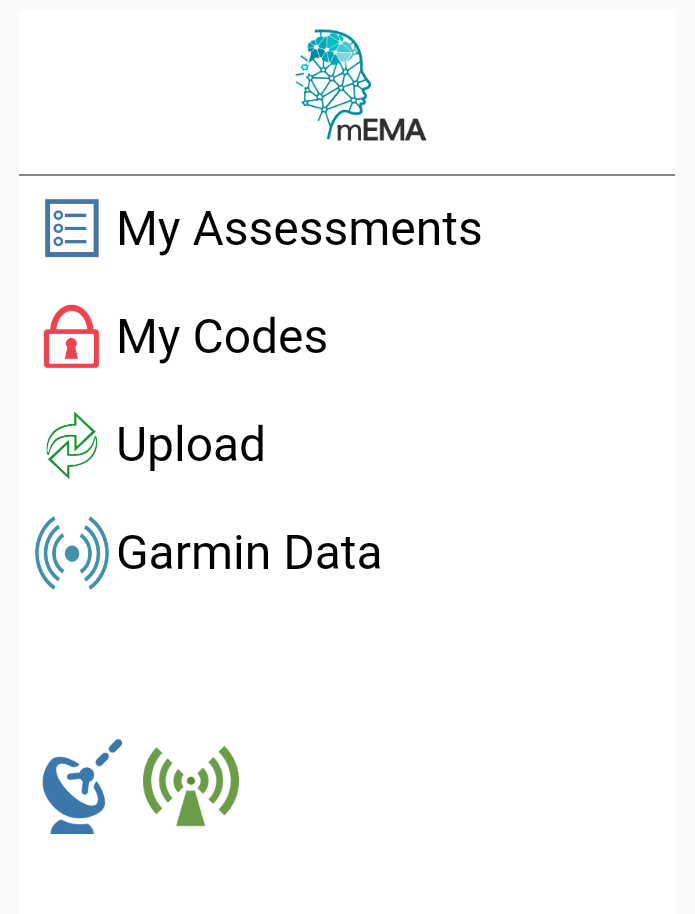Screen dimensions: 695x914
Task: View Garmin Data
Action: click(248, 553)
